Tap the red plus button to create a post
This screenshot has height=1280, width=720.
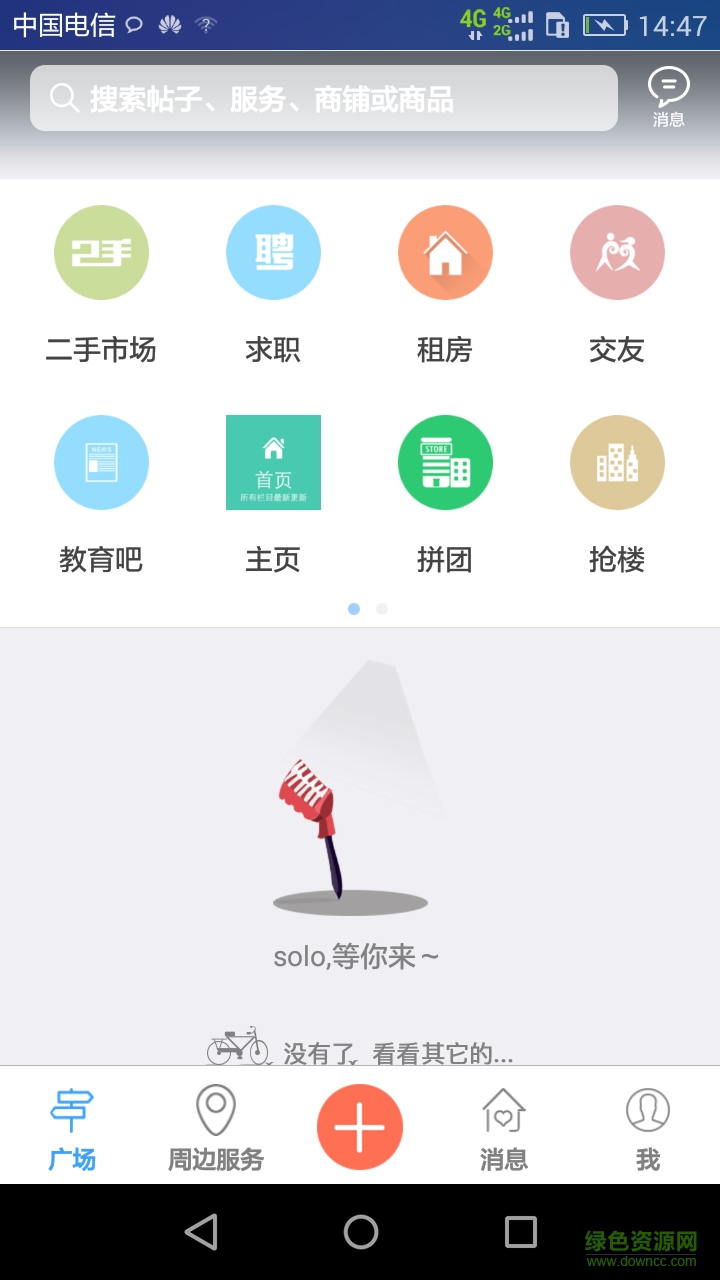(360, 1127)
